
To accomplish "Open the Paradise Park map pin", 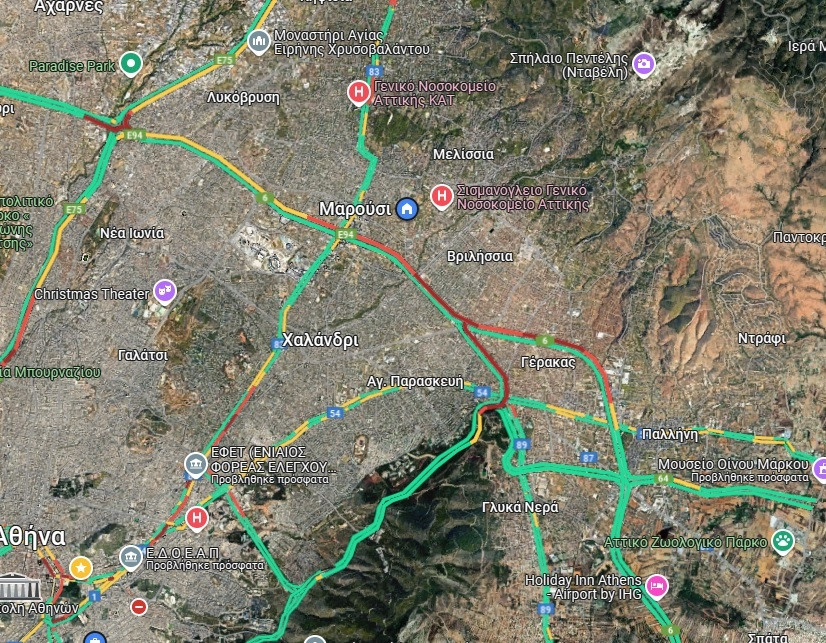I will [129, 65].
